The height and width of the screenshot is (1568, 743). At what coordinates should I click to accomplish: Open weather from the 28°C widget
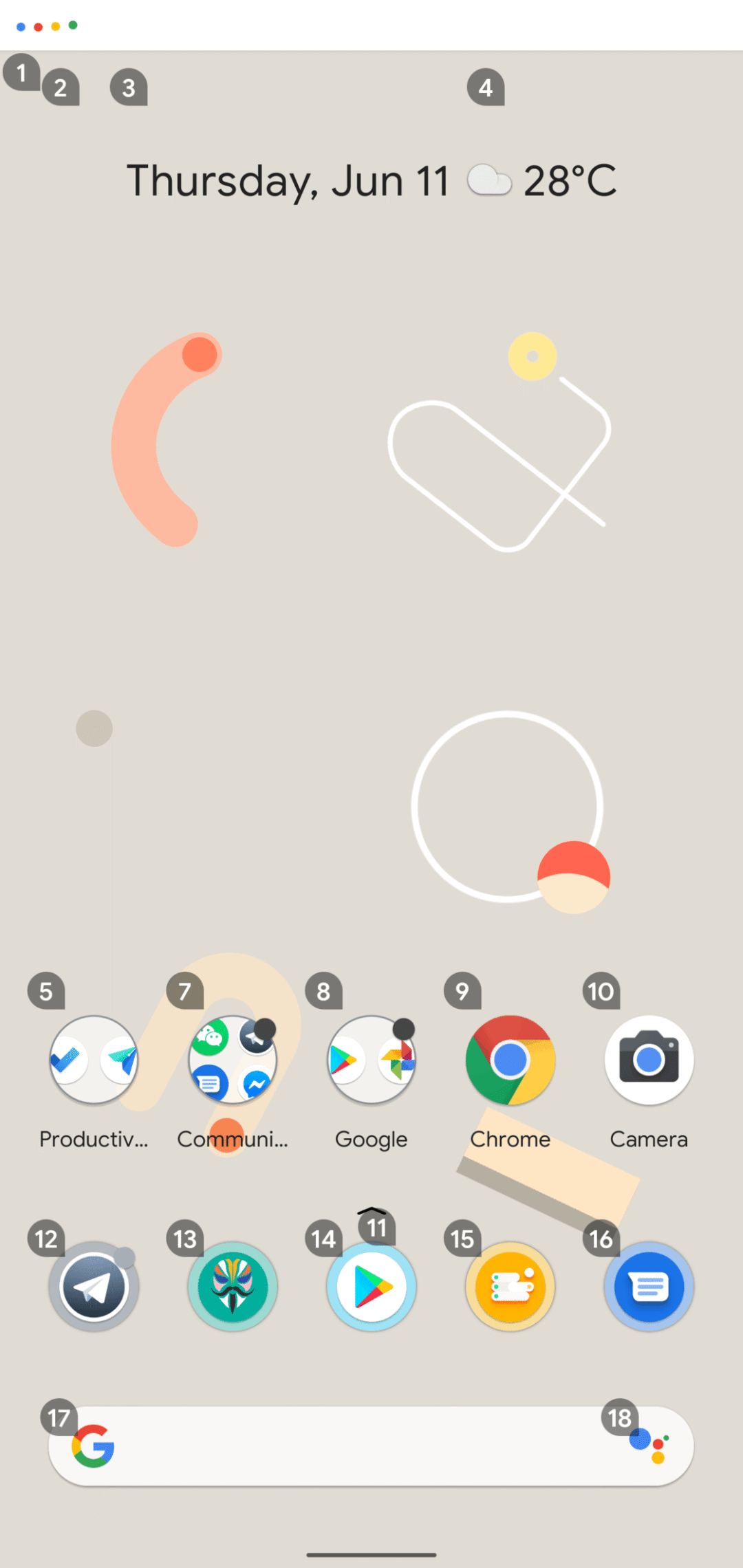click(x=543, y=181)
